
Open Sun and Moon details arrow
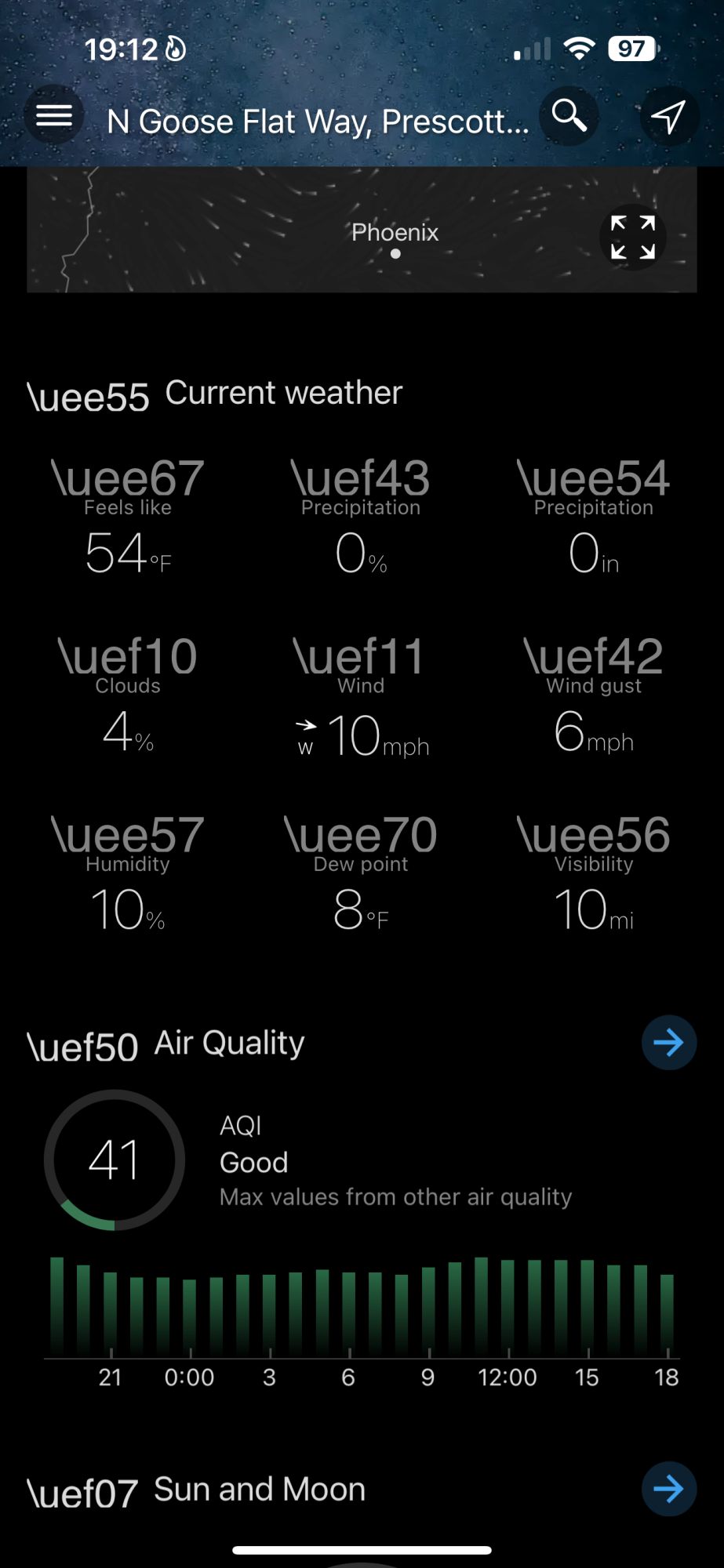[x=669, y=1489]
